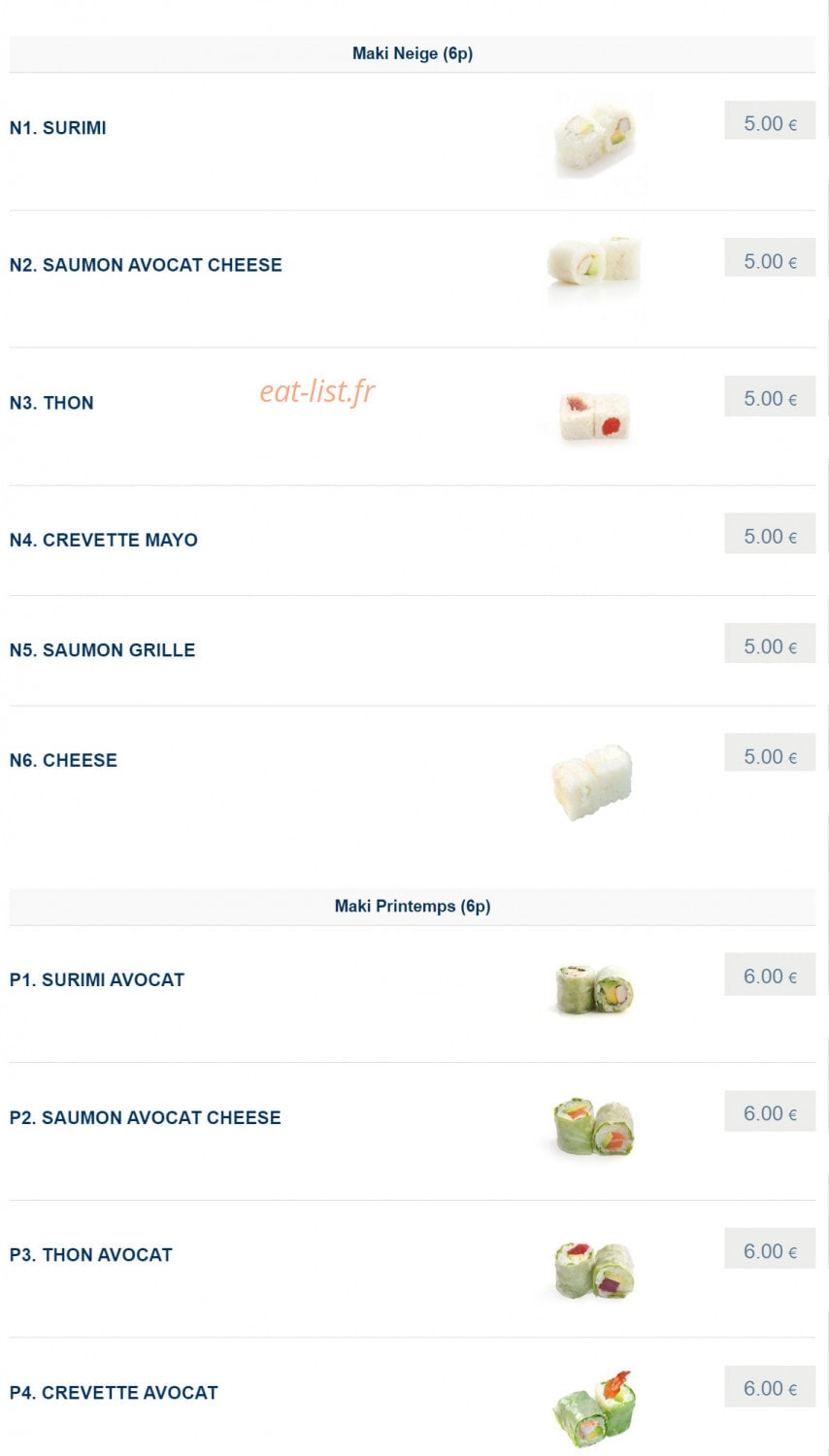Tap the 6.00 € button for P4. Crevette Avocat

[x=770, y=1386]
